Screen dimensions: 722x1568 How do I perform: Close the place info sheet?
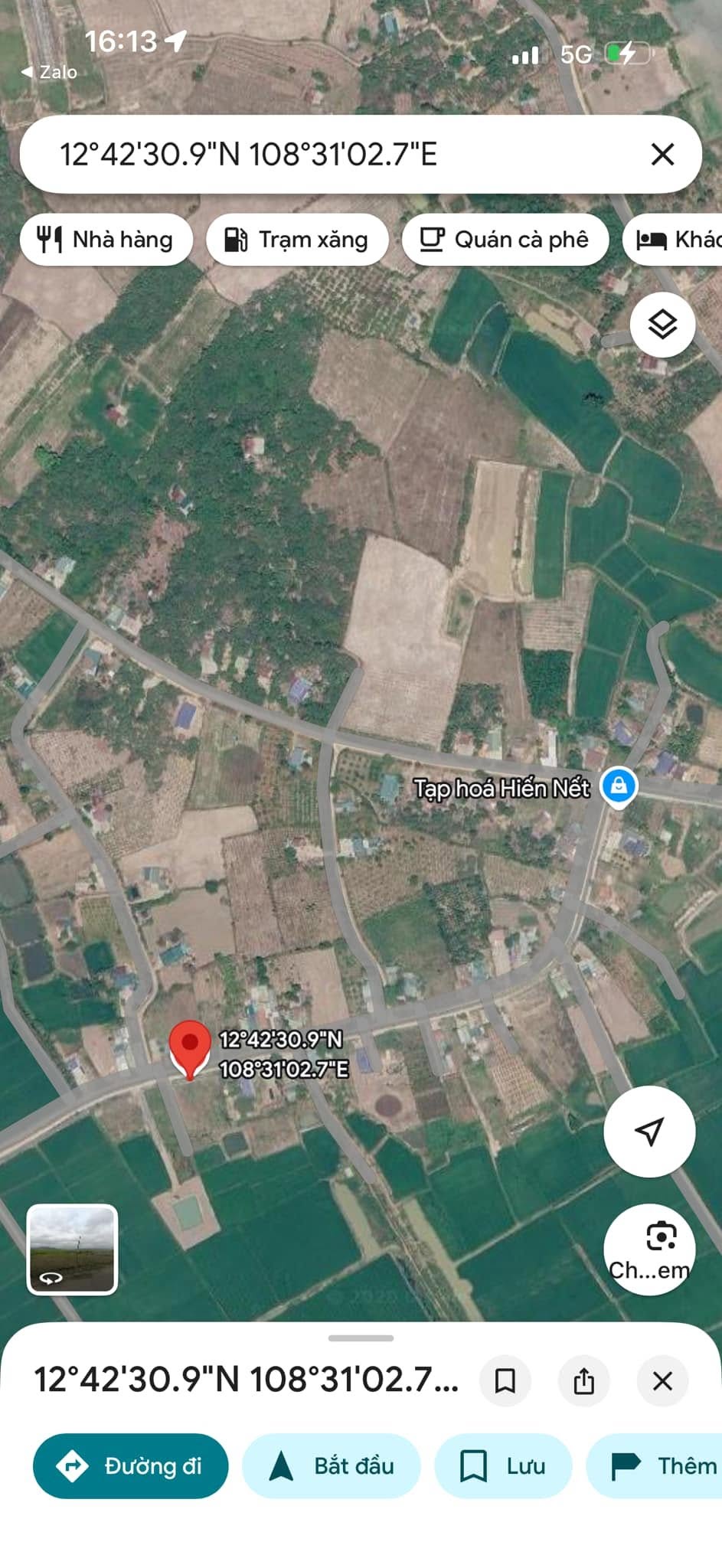click(662, 1380)
